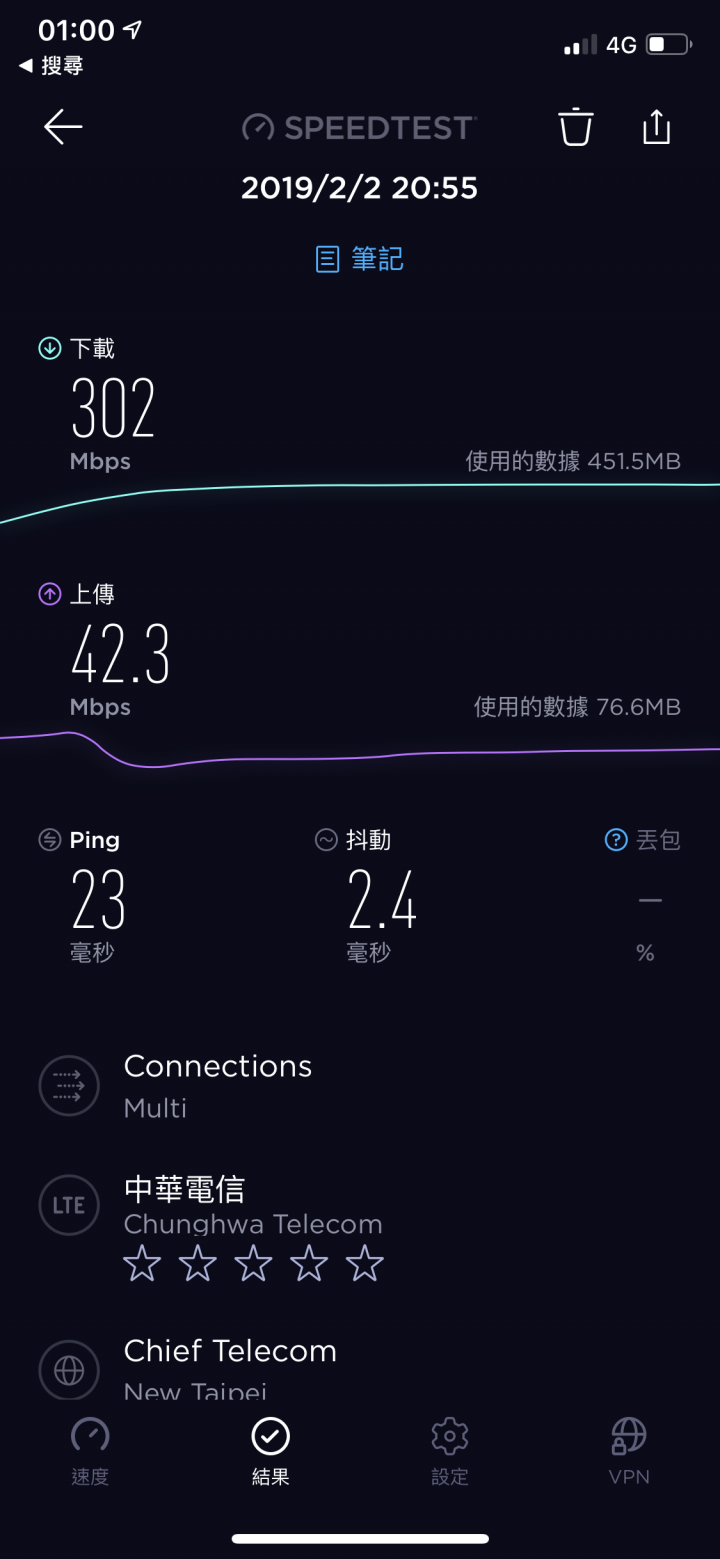Viewport: 720px width, 1559px height.
Task: Select the 結果 tab
Action: 270,1451
